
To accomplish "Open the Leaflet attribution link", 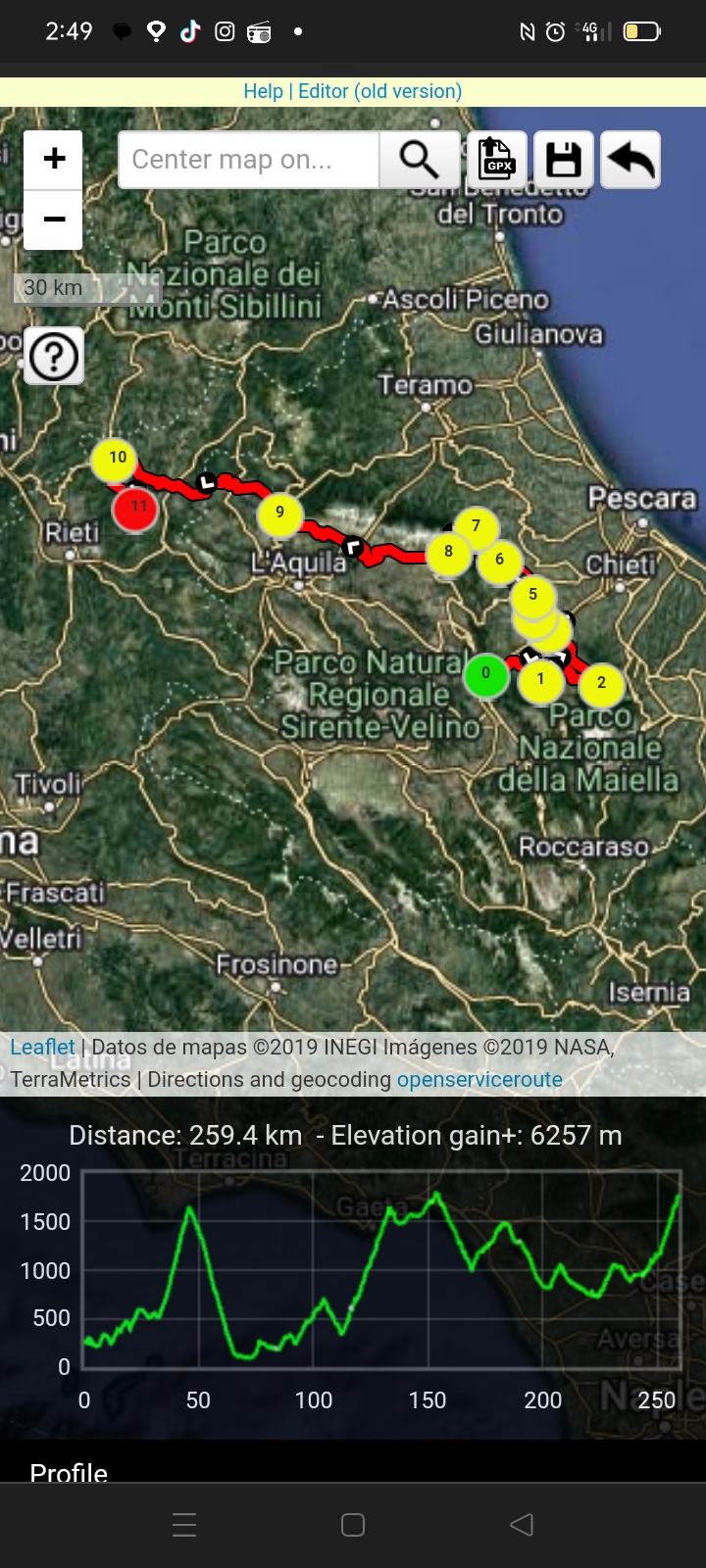I will click(42, 1047).
